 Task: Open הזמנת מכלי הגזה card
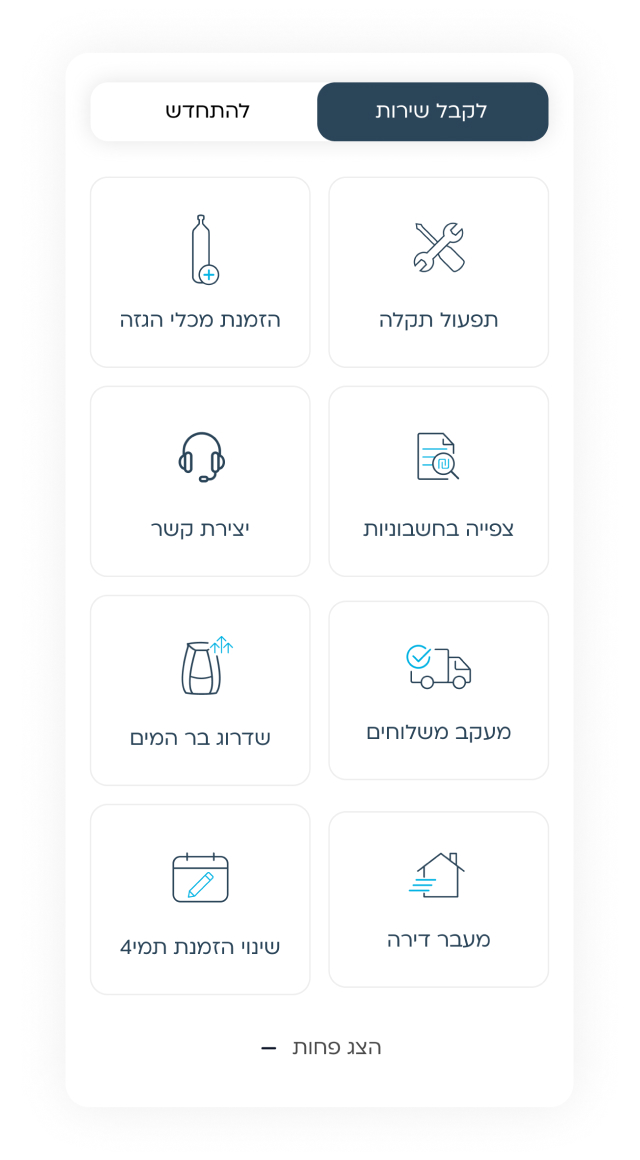click(201, 272)
